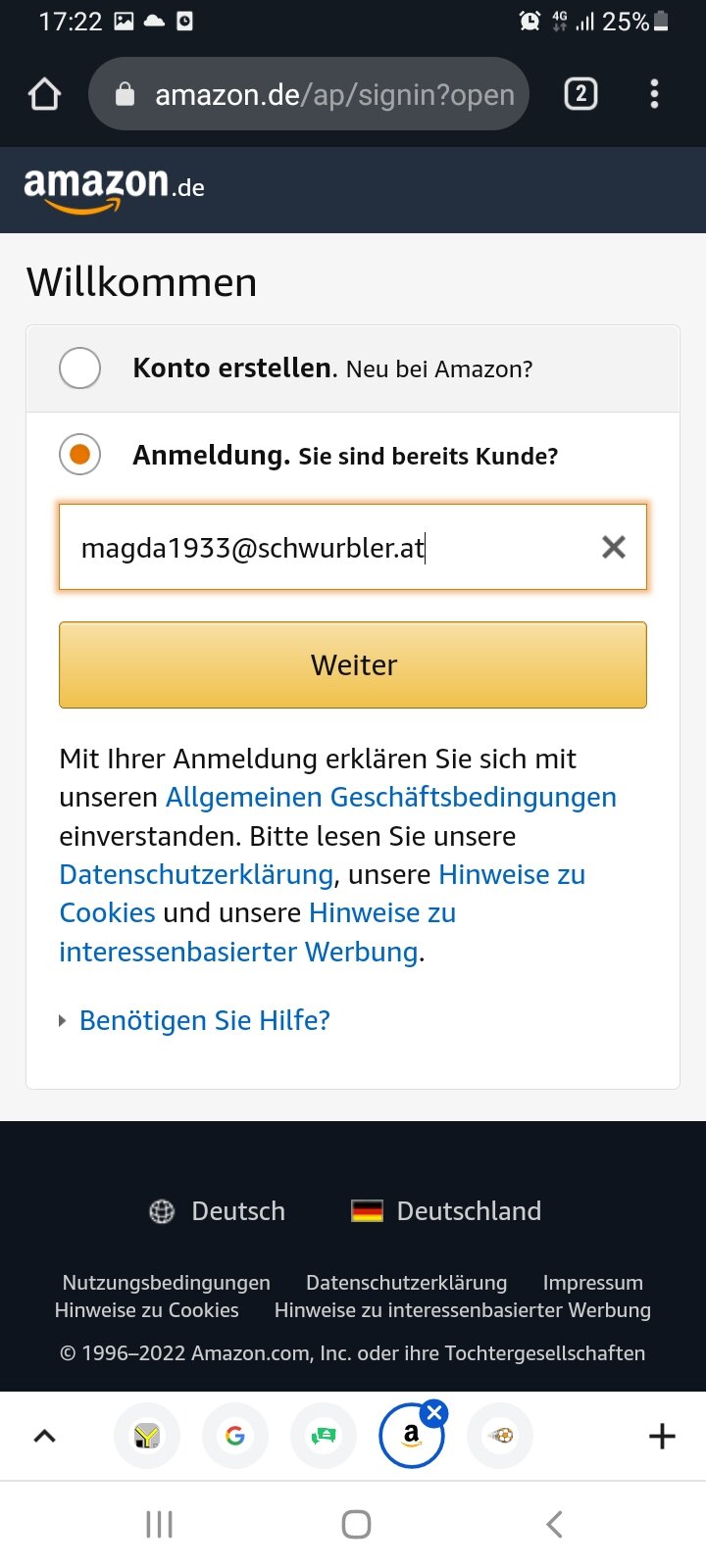
Task: Open Nutzungsbedingungen in the footer
Action: 167,1283
